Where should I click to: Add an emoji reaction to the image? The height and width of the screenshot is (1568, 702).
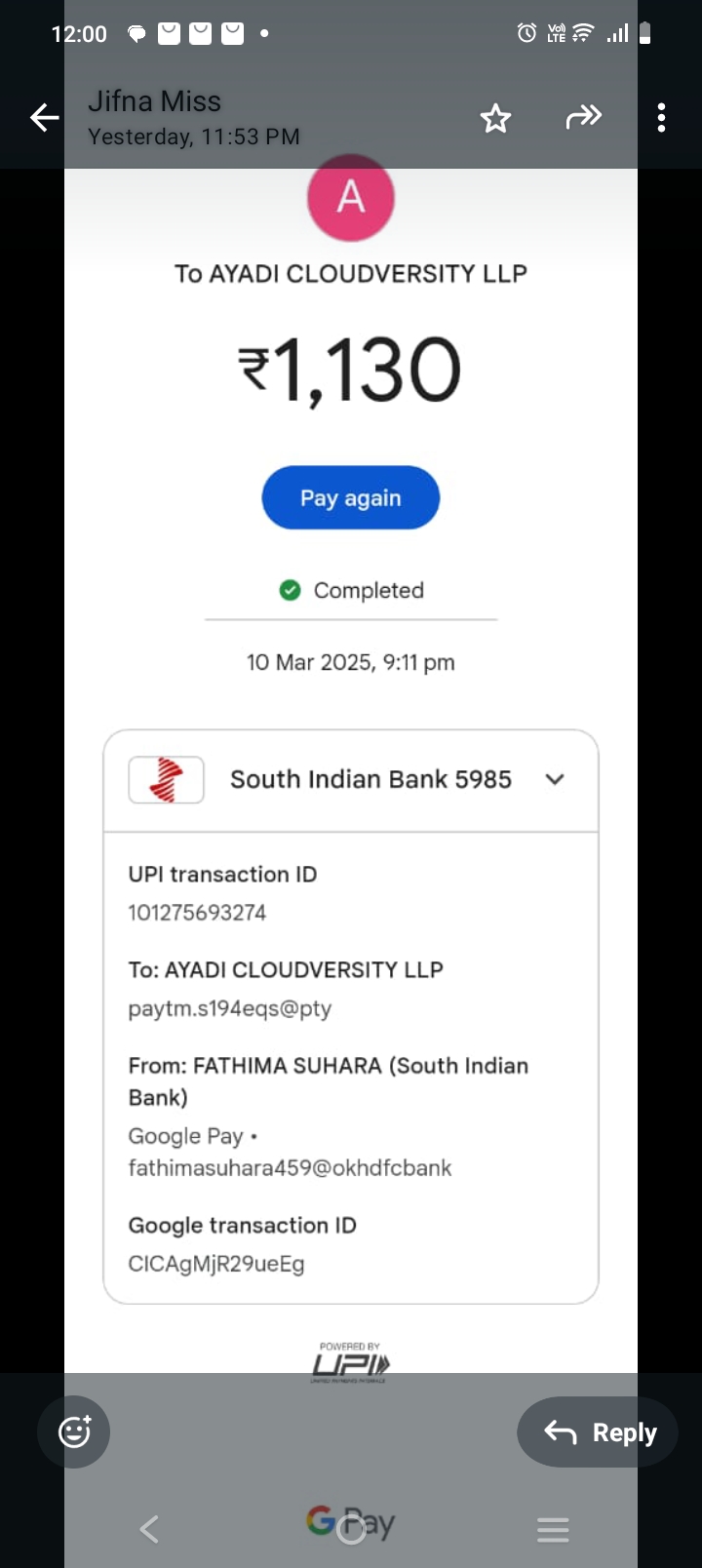pyautogui.click(x=74, y=1431)
